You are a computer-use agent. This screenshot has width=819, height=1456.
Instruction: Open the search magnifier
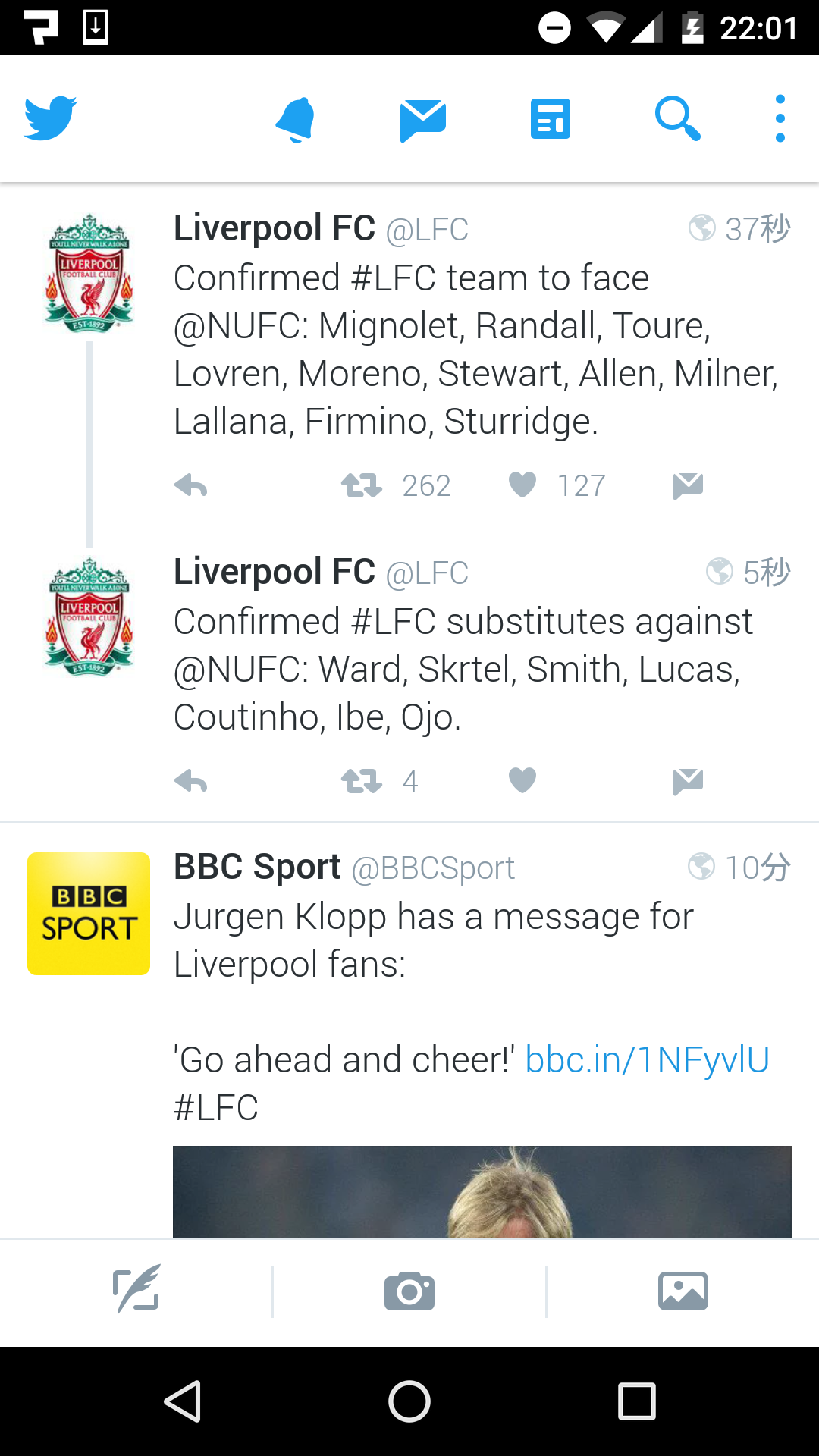click(x=677, y=118)
